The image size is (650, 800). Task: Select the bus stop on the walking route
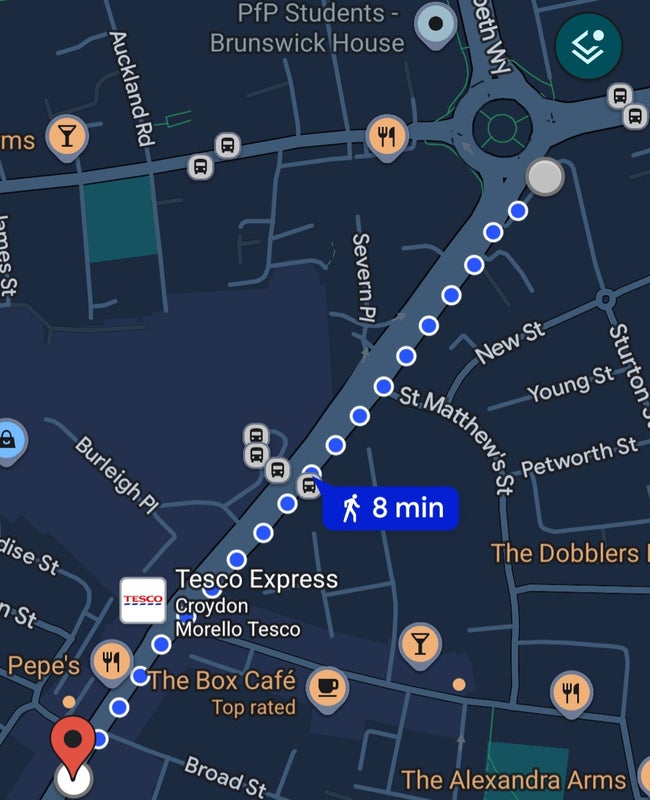tap(309, 486)
